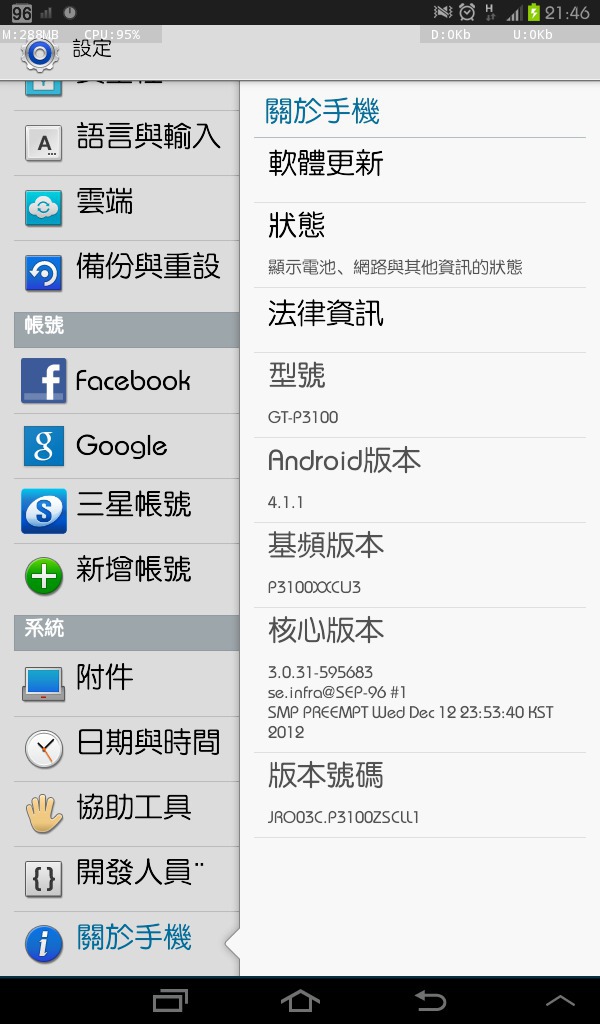The image size is (600, 1024).
Task: Open 法律資訊
Action: 420,320
